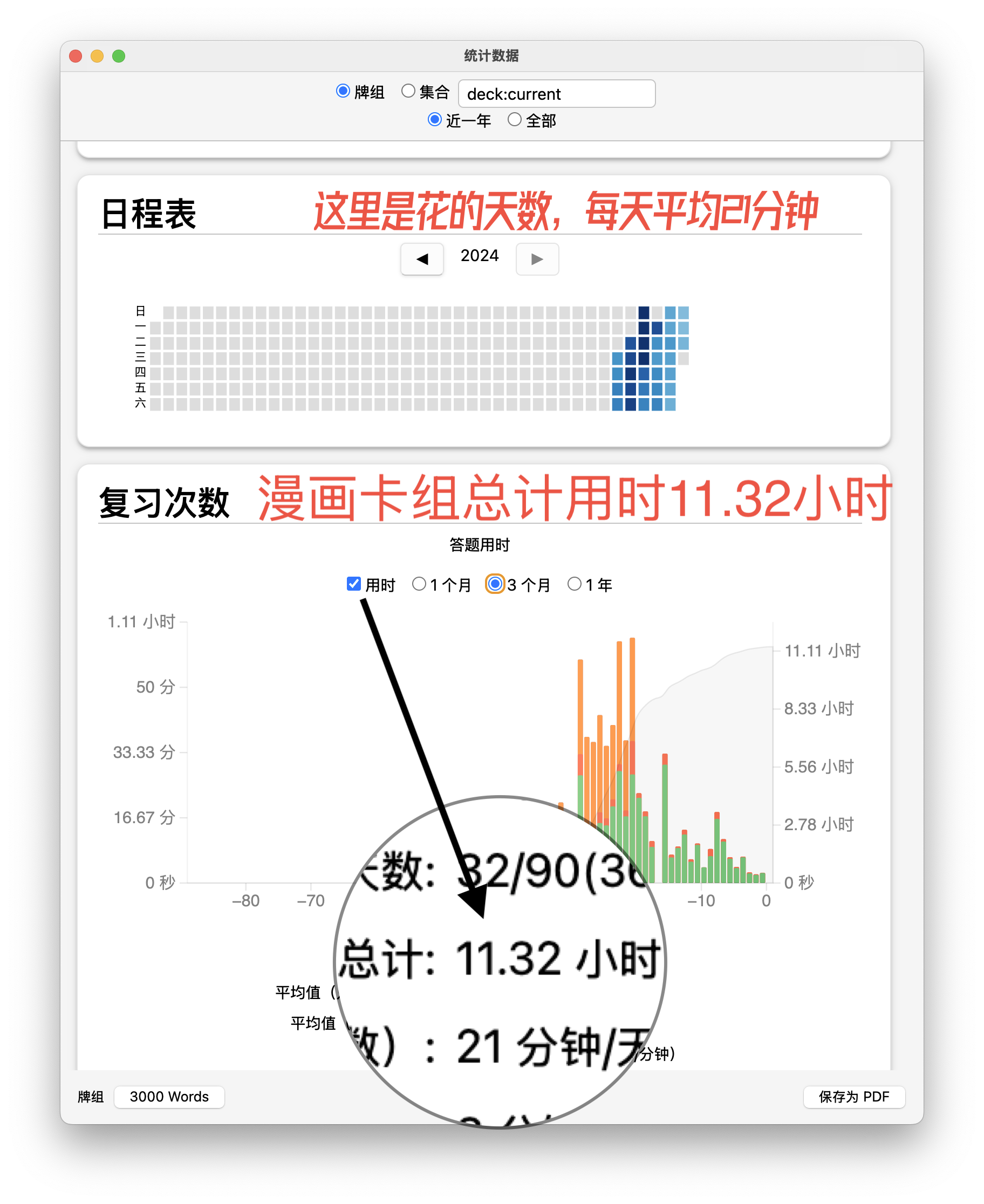
Task: Select the 牌组 radio option
Action: coord(343,91)
